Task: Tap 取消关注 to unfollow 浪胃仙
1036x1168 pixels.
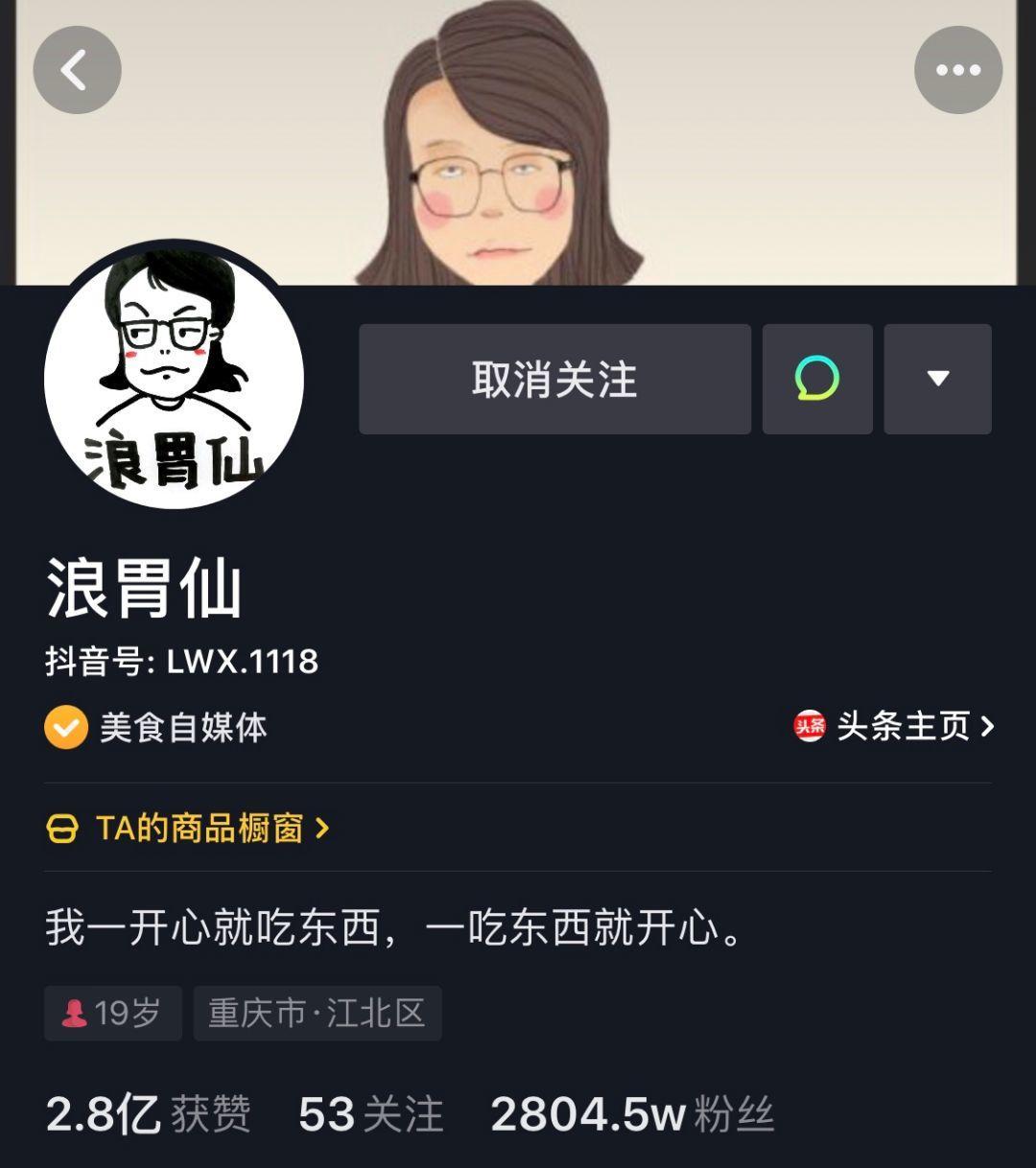Action: pos(554,378)
